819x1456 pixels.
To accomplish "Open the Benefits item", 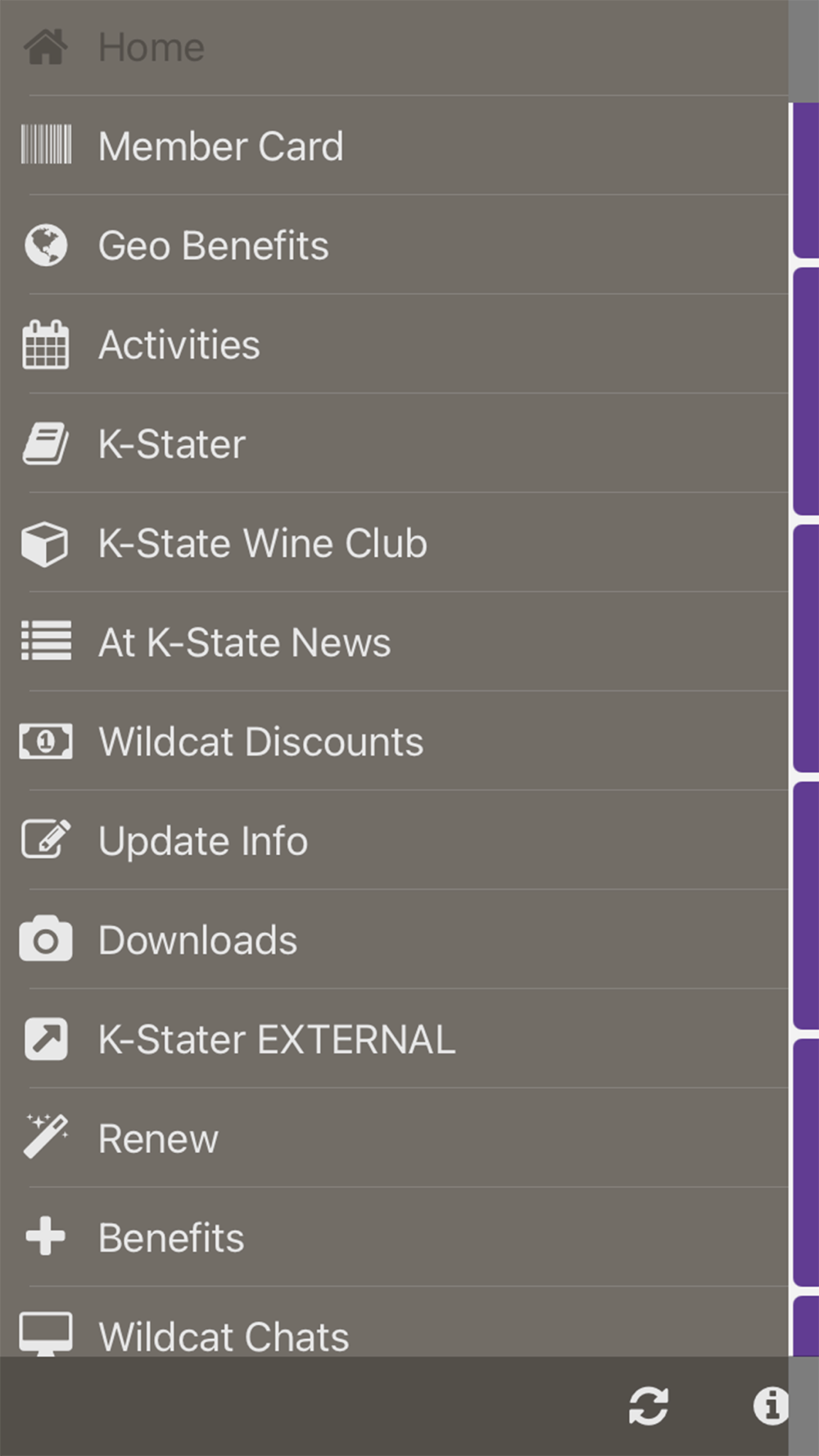I will coord(170,1238).
